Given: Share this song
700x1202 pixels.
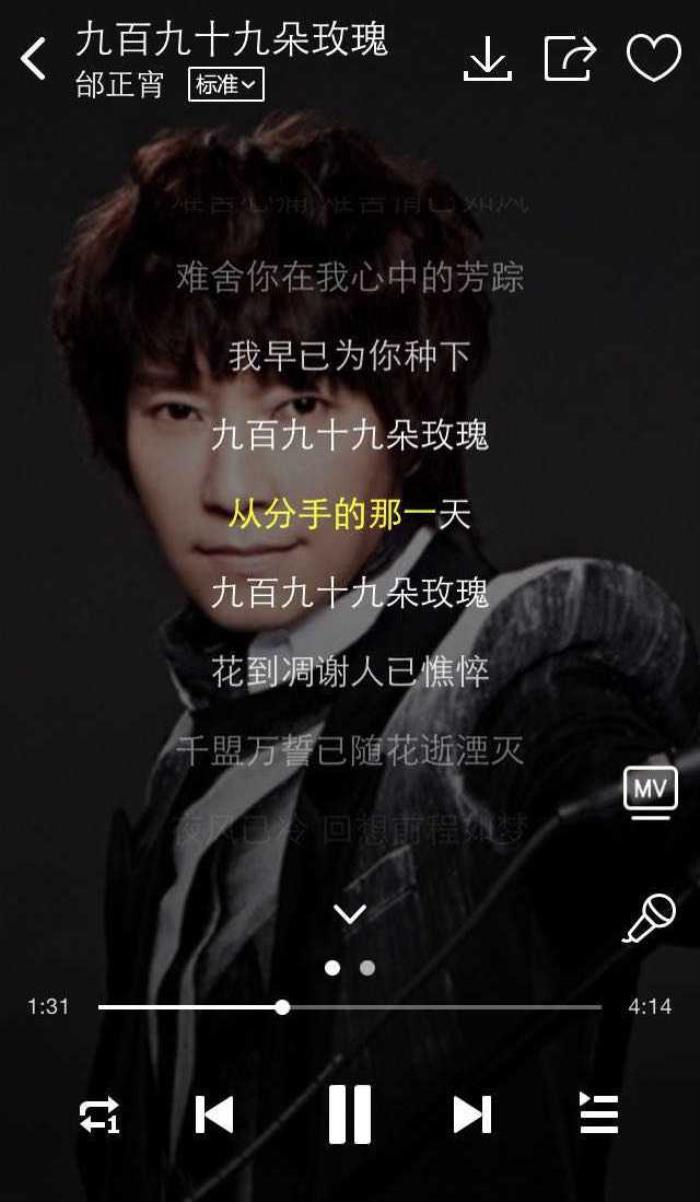Looking at the screenshot, I should pos(570,59).
